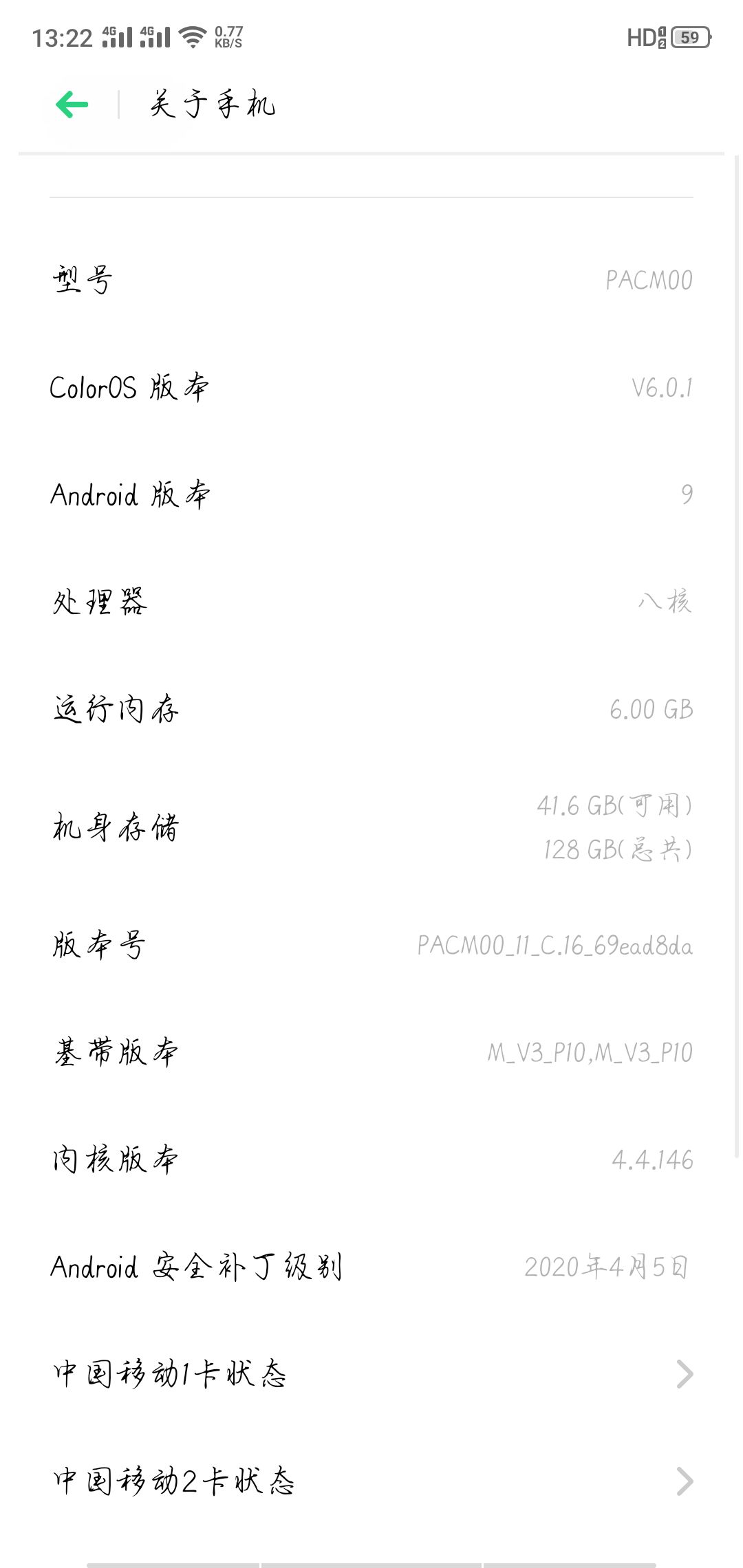This screenshot has height=1568, width=743.
Task: Tap the 版本号 row
Action: point(371,946)
